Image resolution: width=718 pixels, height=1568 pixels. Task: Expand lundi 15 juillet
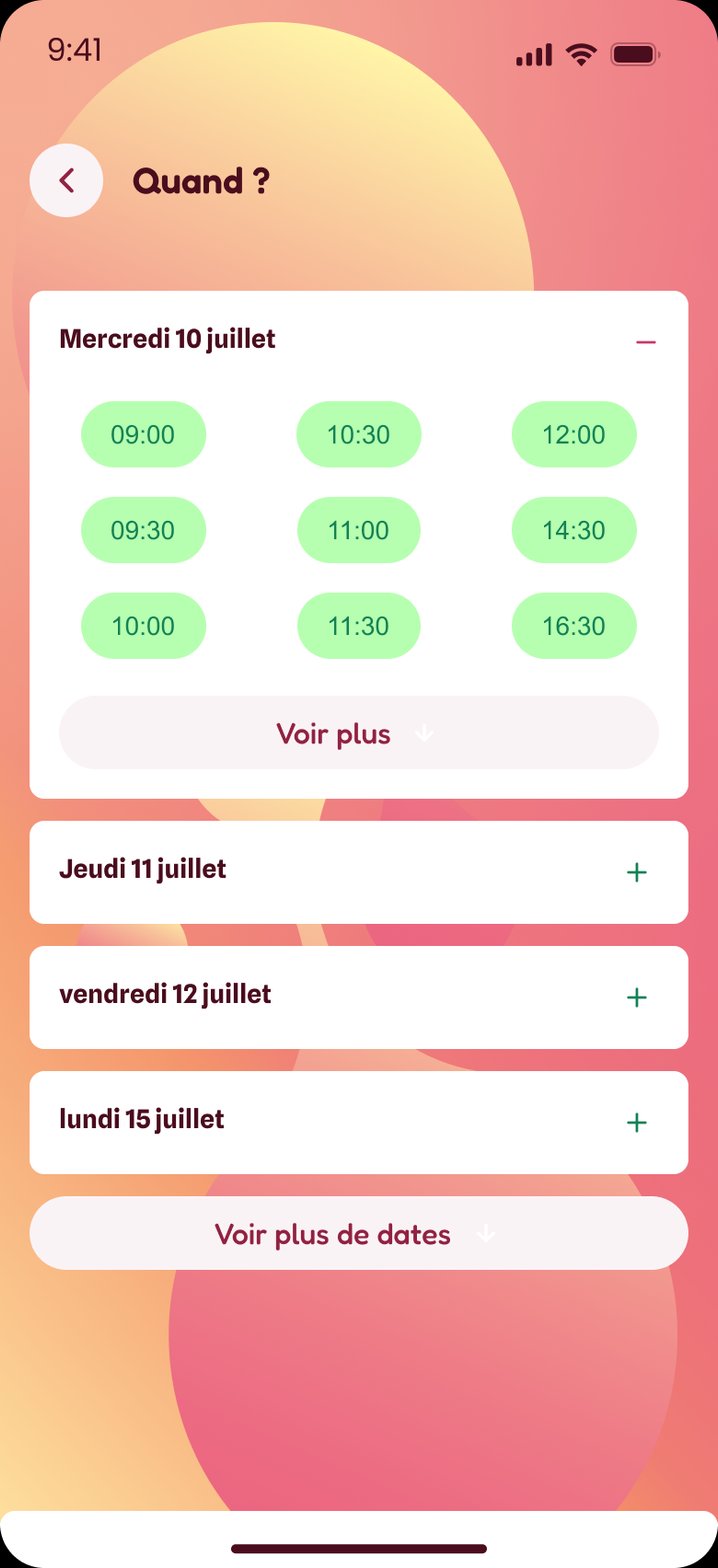click(x=359, y=1122)
